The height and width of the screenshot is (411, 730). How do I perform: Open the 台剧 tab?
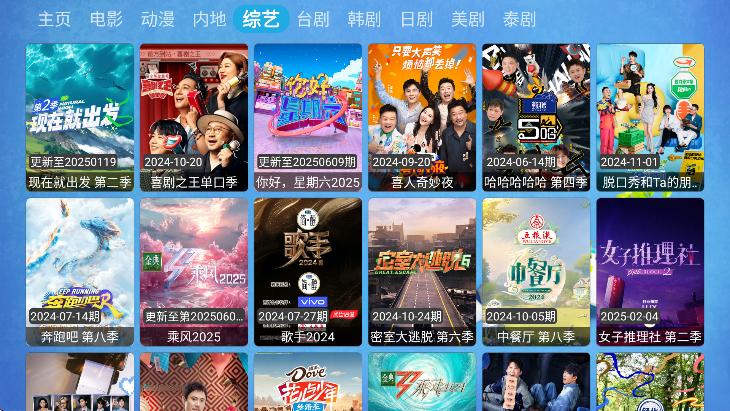tap(313, 19)
